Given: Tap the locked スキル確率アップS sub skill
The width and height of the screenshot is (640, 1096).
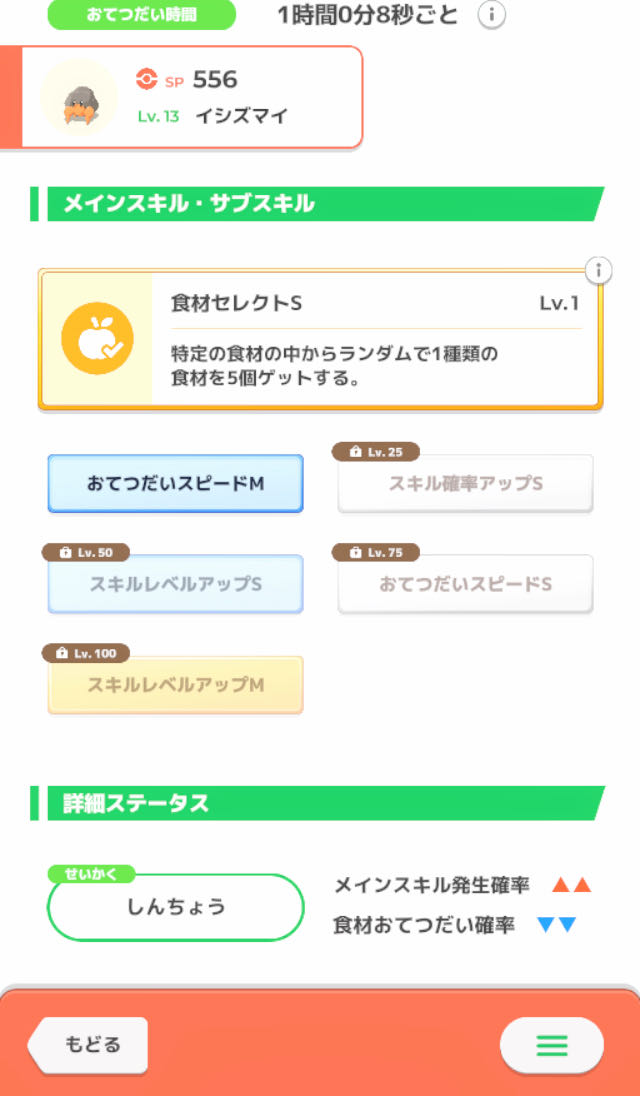Looking at the screenshot, I should point(465,484).
